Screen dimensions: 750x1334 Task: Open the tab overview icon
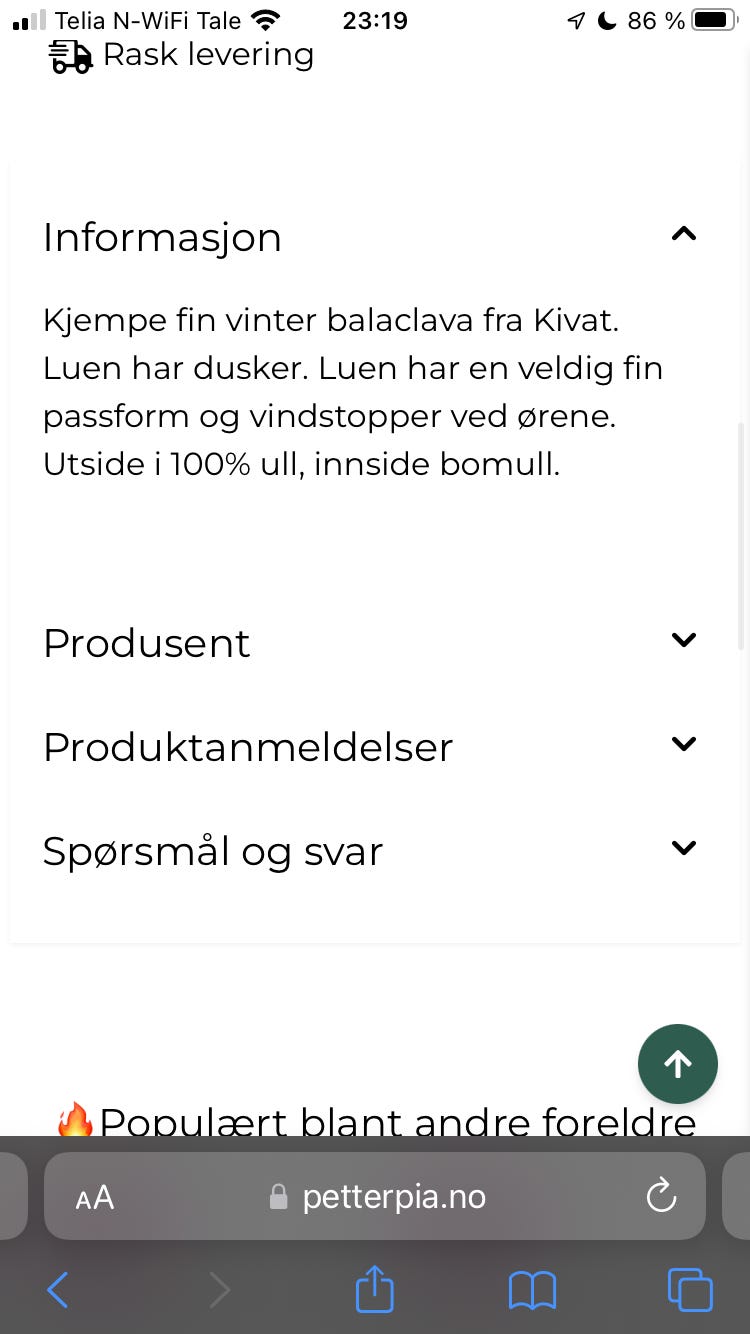690,1290
